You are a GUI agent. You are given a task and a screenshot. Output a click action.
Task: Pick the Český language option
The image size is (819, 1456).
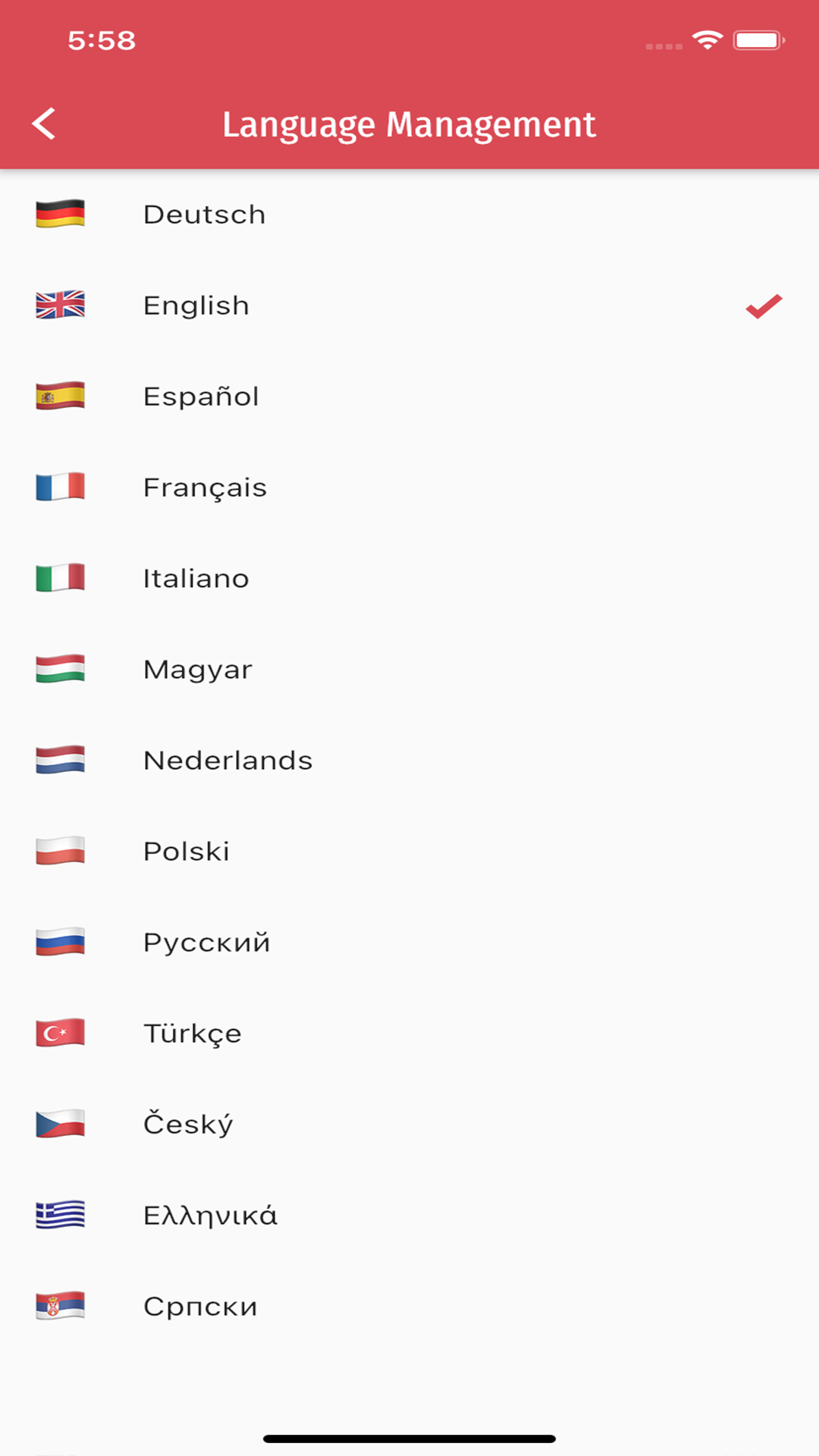[409, 1124]
